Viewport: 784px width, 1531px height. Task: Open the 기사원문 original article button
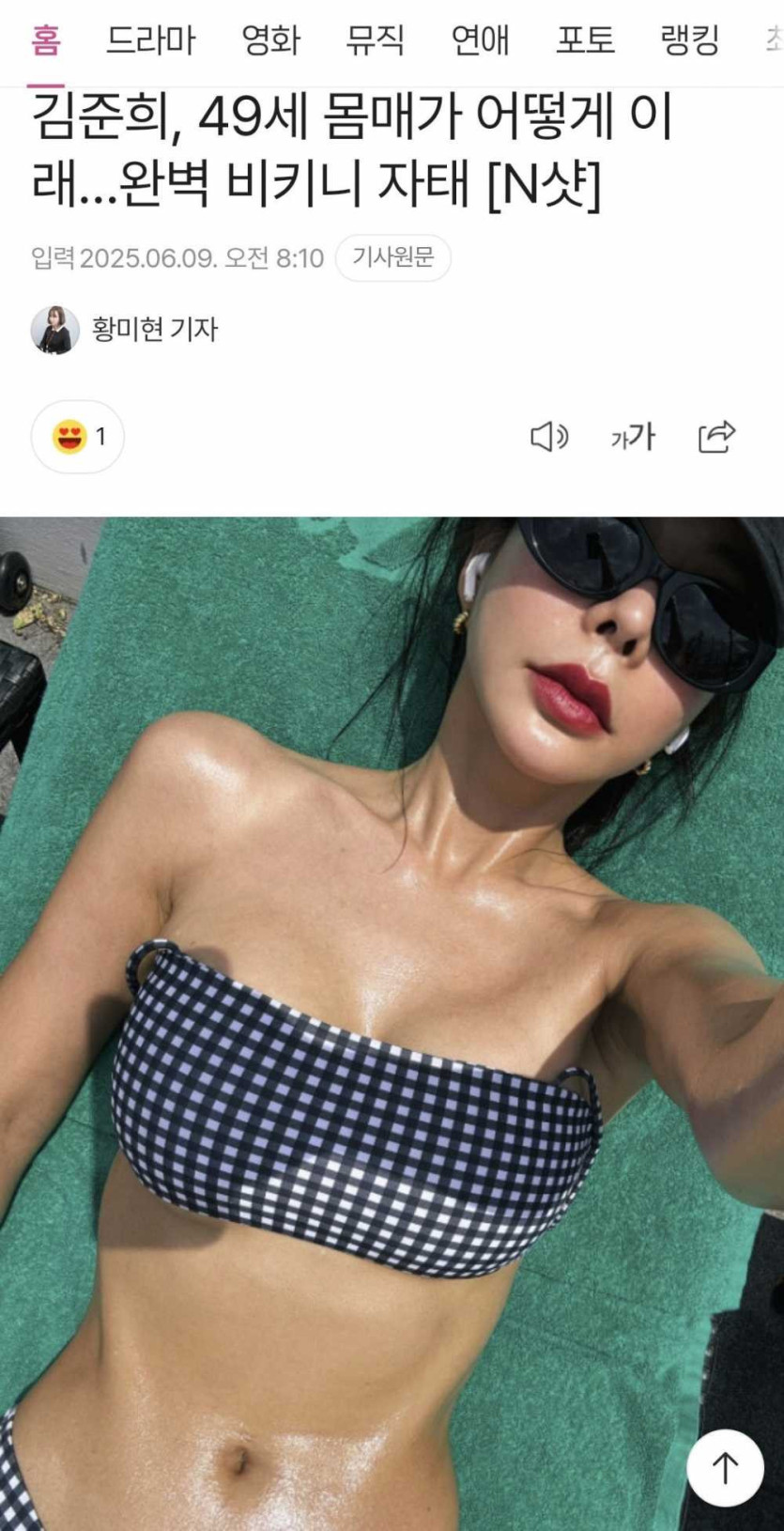[393, 257]
